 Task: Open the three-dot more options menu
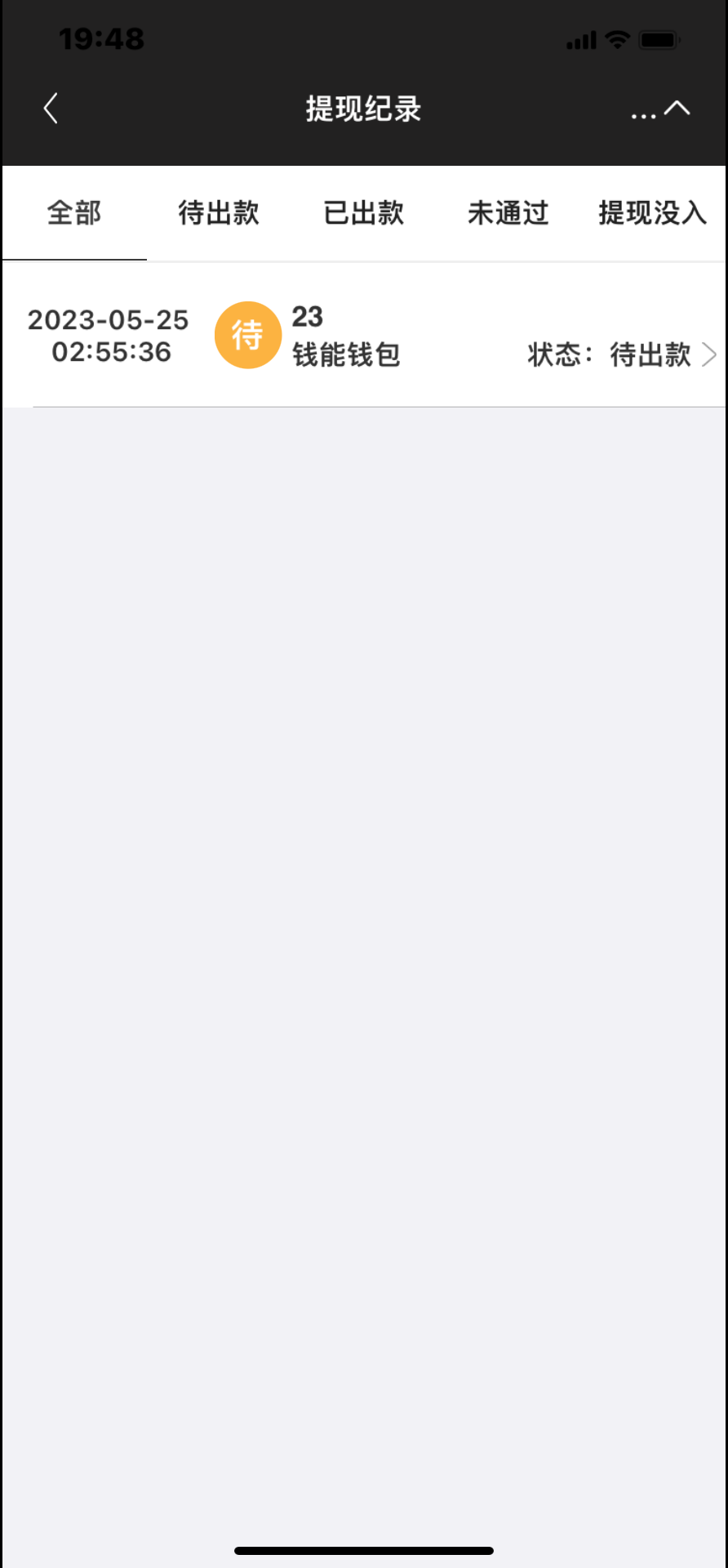click(x=643, y=111)
